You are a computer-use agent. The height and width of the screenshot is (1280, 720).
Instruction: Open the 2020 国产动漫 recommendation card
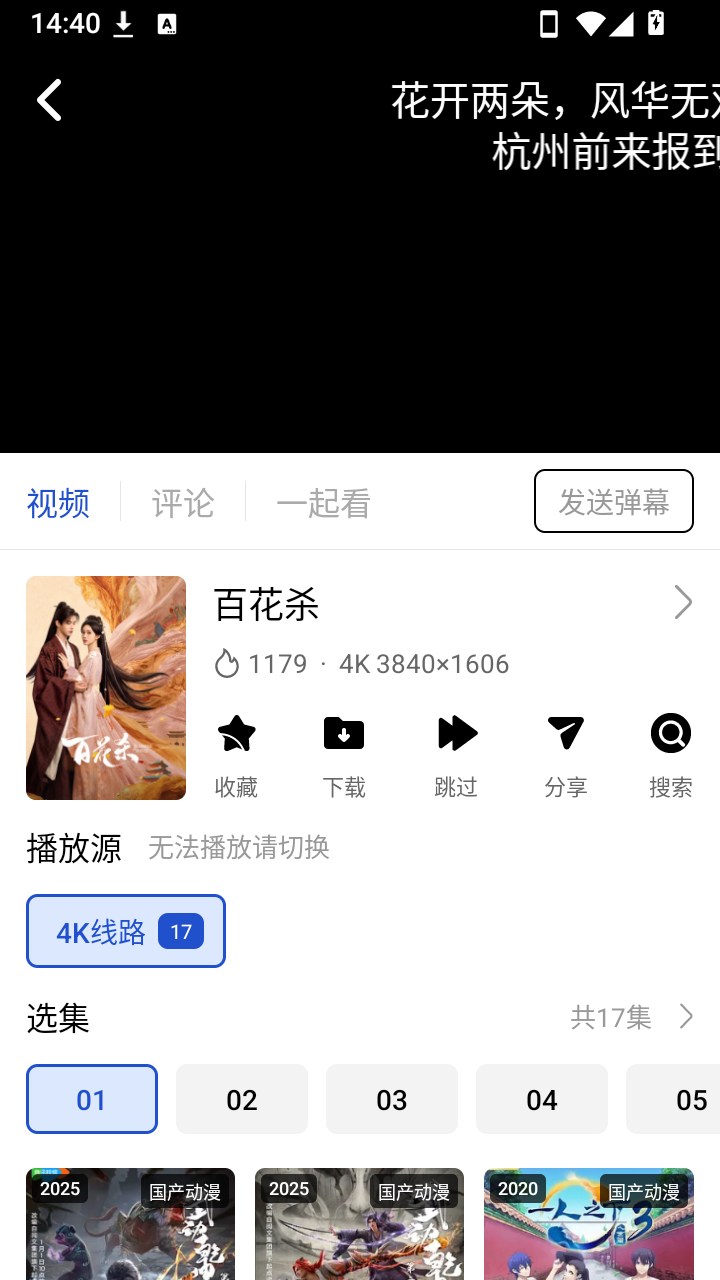(x=589, y=1224)
